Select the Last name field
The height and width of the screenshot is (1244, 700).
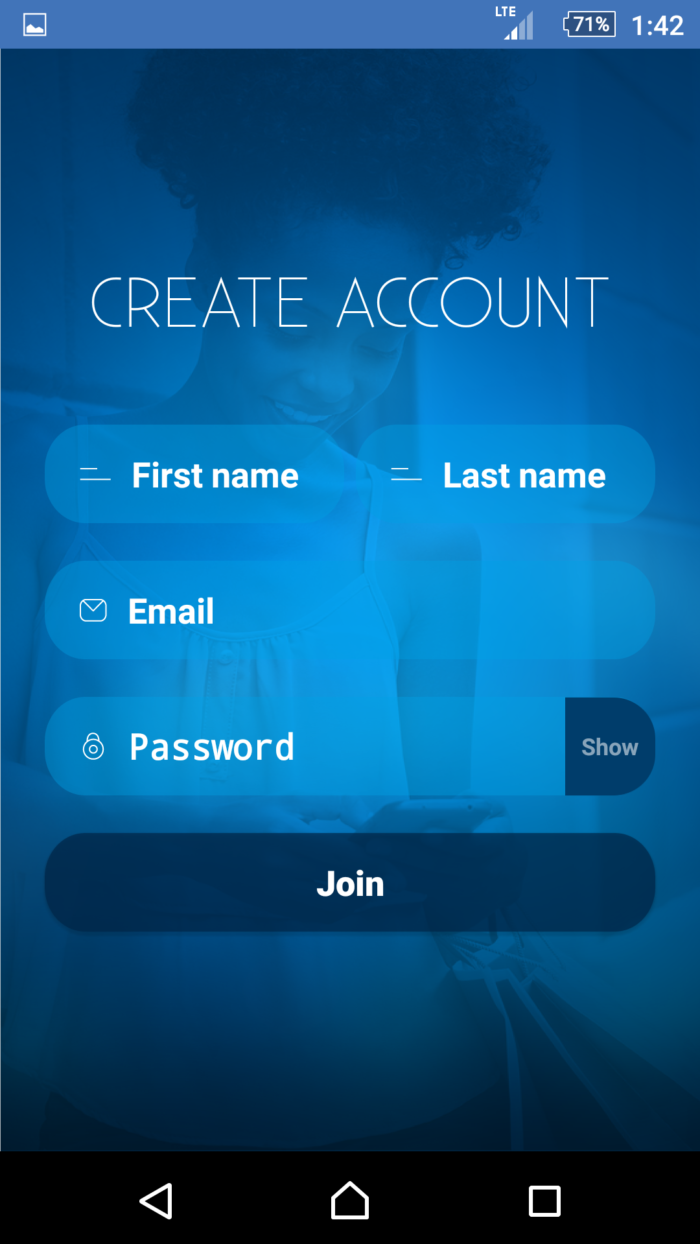pos(506,474)
